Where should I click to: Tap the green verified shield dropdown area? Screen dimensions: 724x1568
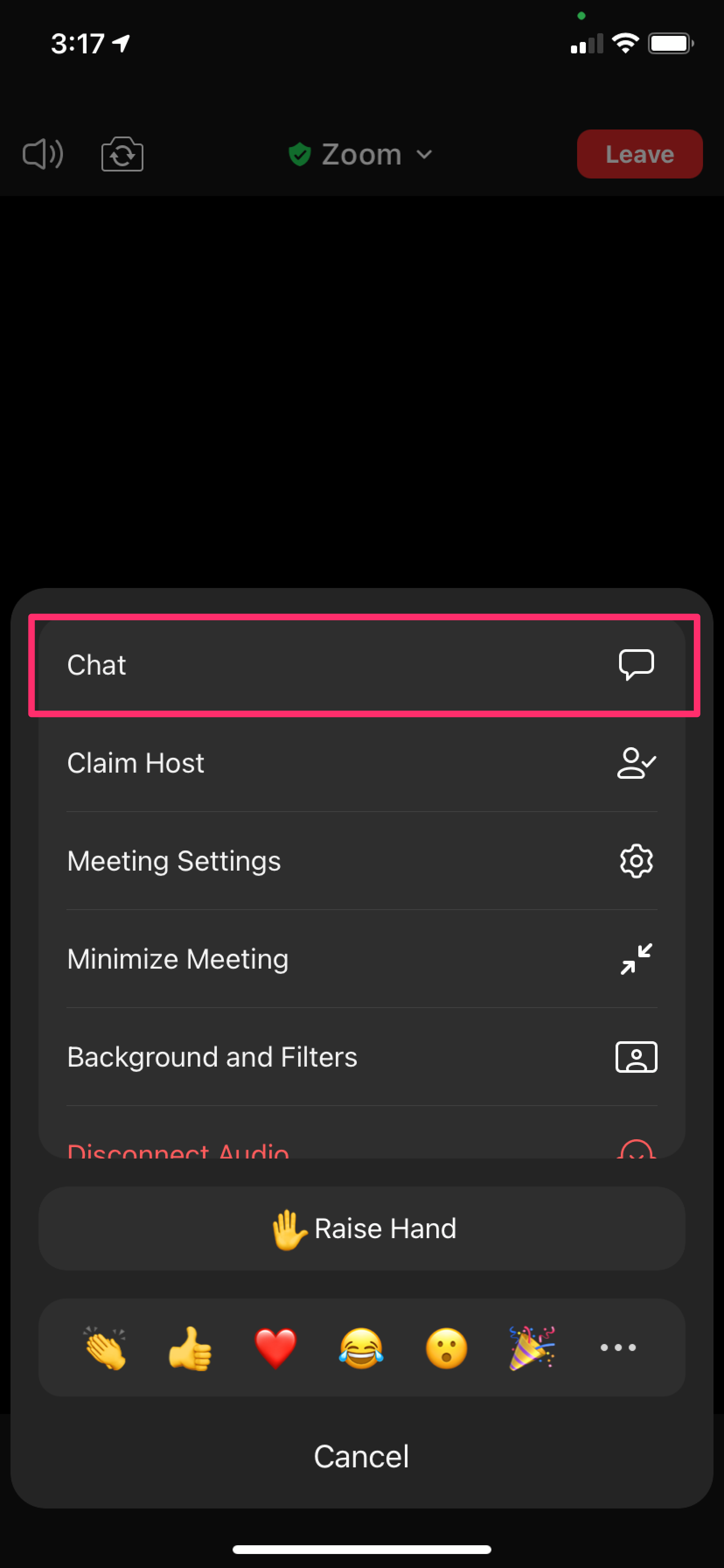pyautogui.click(x=299, y=154)
